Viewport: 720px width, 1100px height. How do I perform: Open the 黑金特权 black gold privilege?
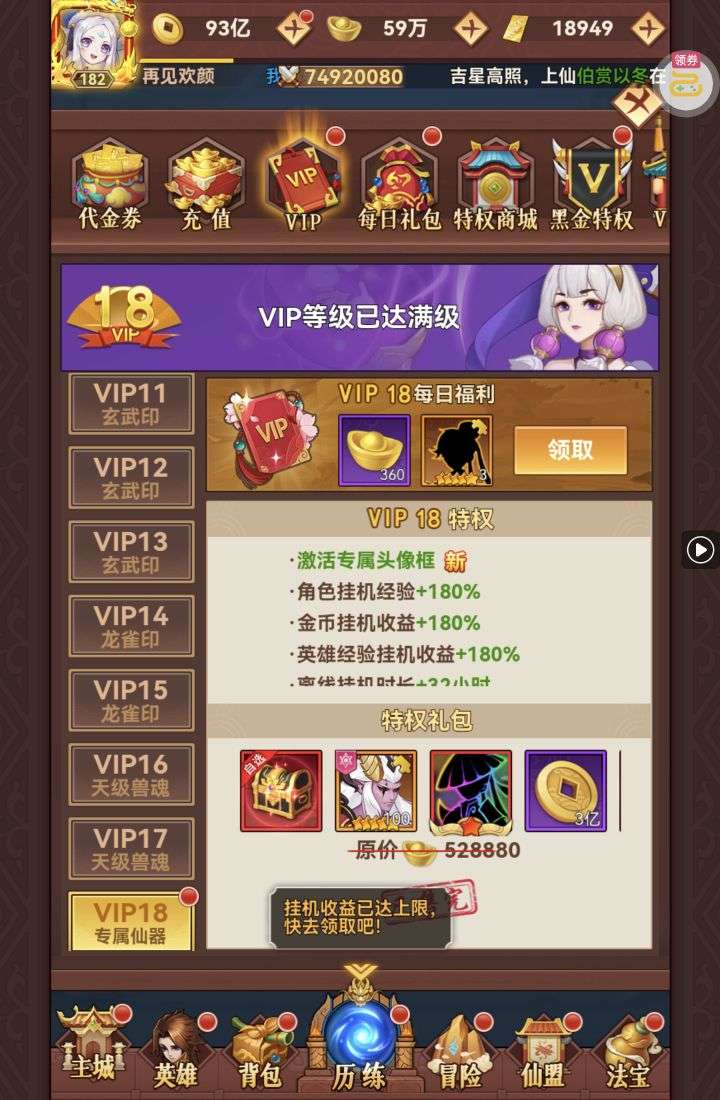[x=592, y=185]
